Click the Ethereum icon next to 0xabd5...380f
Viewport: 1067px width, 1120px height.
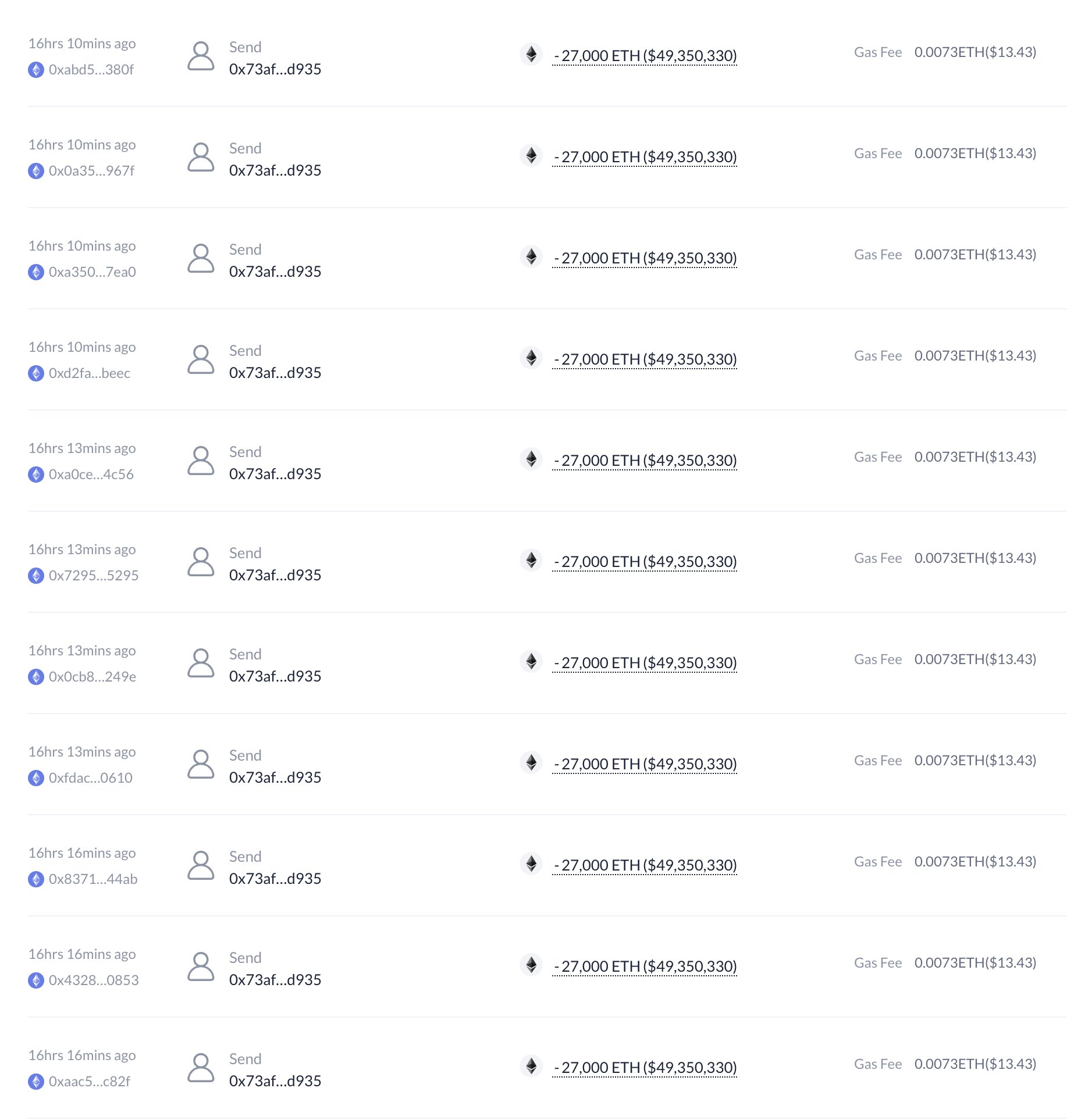(37, 70)
